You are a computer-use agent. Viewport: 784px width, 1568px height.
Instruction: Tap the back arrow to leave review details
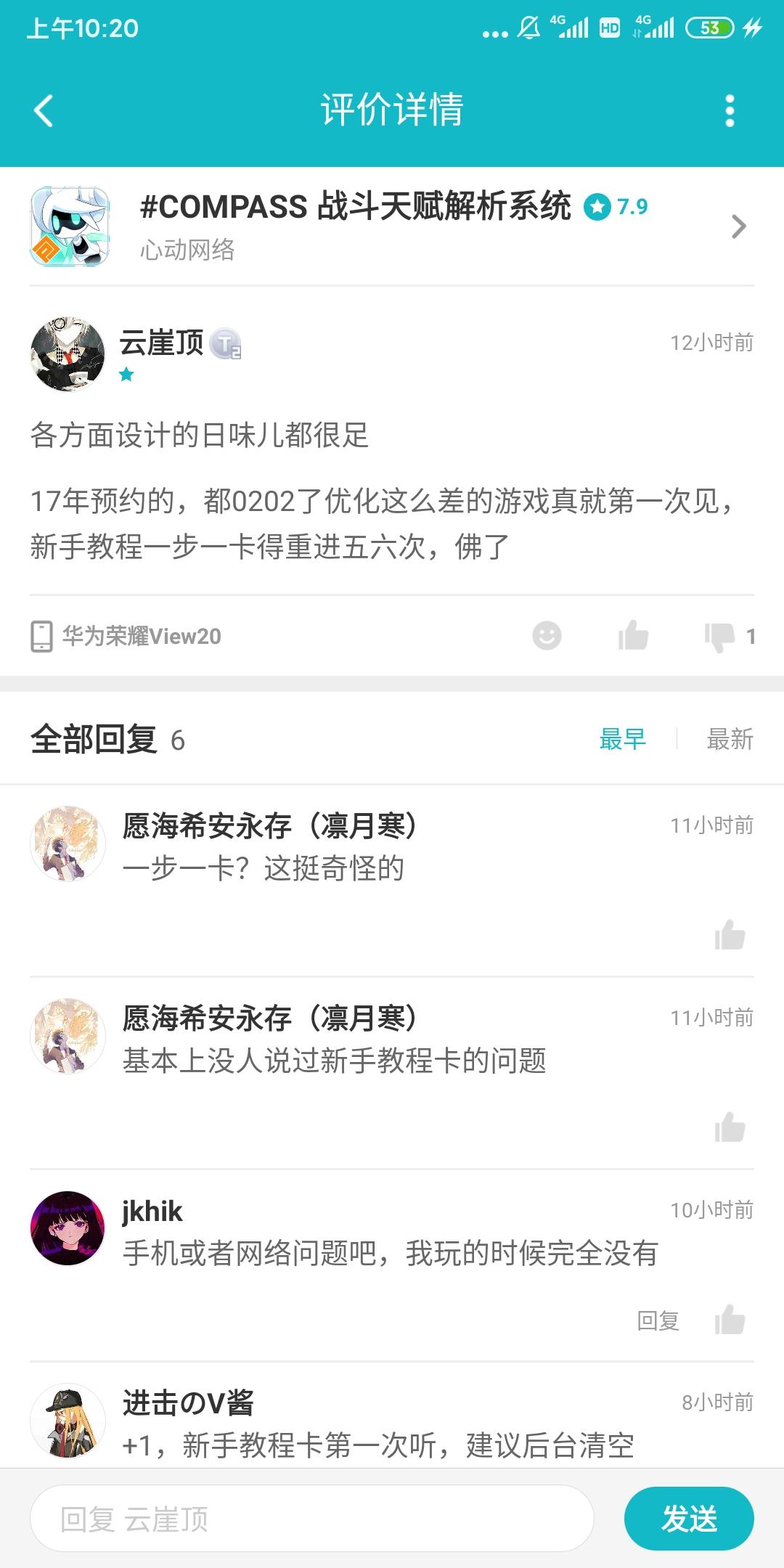pos(44,110)
